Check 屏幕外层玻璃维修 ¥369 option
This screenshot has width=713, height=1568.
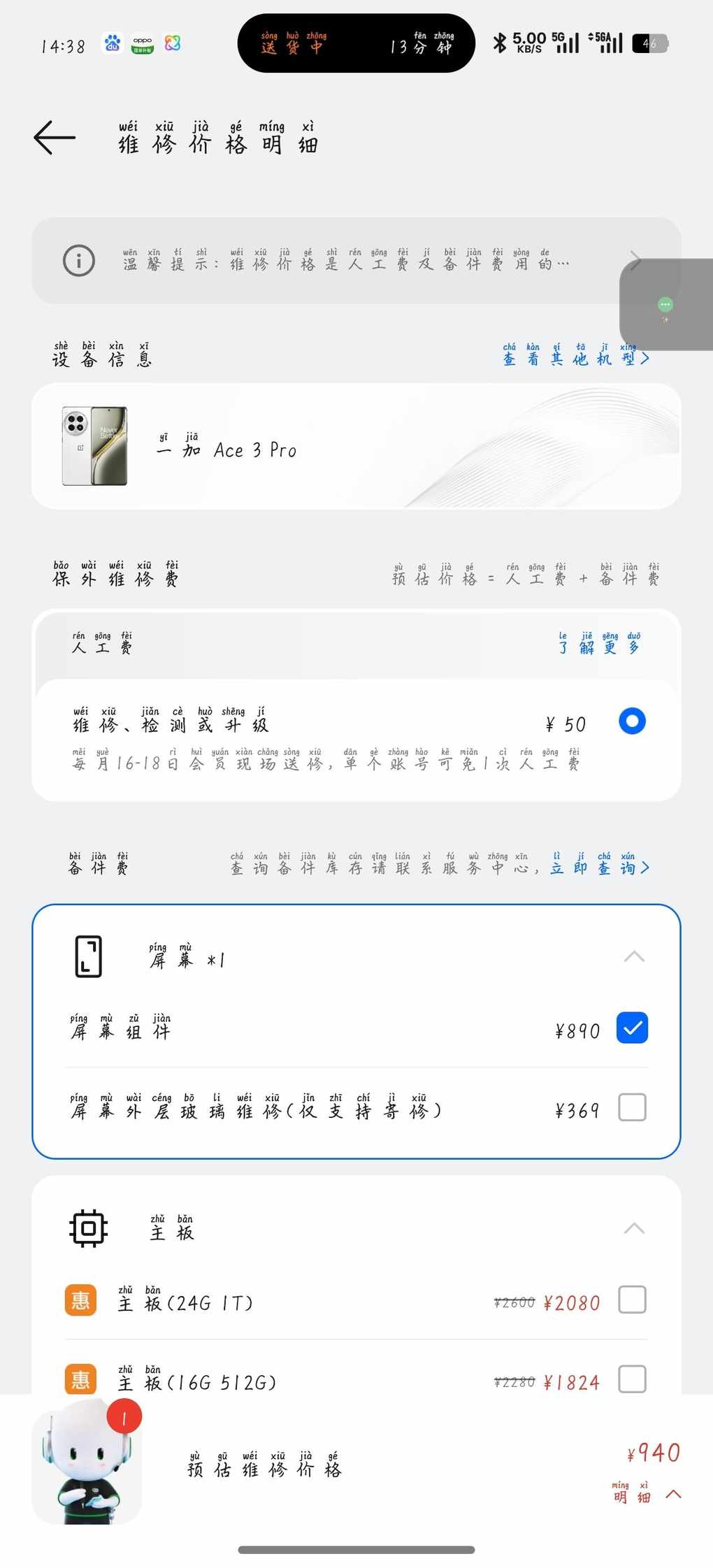[x=632, y=1108]
